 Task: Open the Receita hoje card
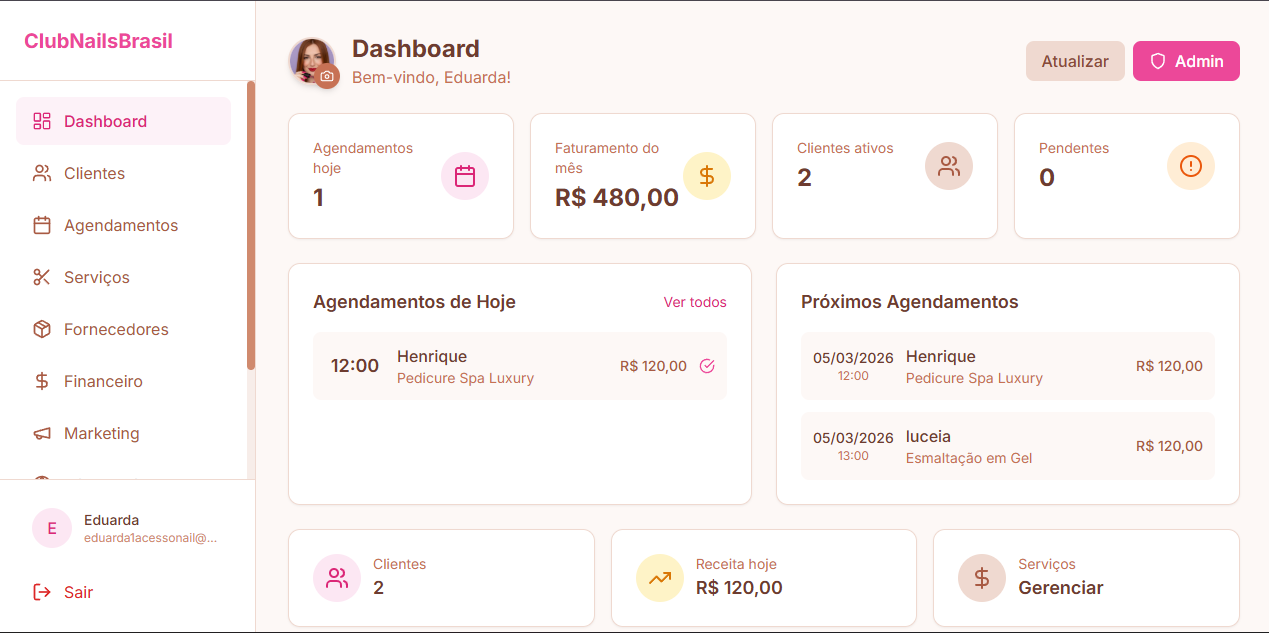tap(763, 577)
